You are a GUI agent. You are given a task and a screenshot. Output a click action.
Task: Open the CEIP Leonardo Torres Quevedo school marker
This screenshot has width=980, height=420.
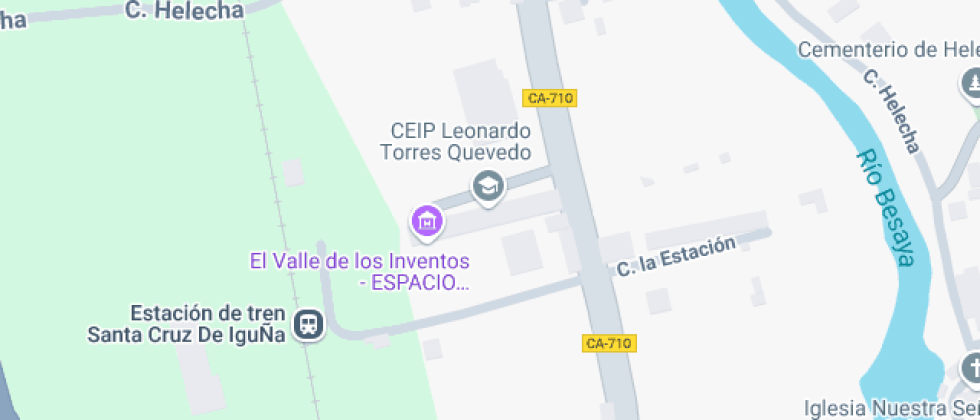pos(487,185)
